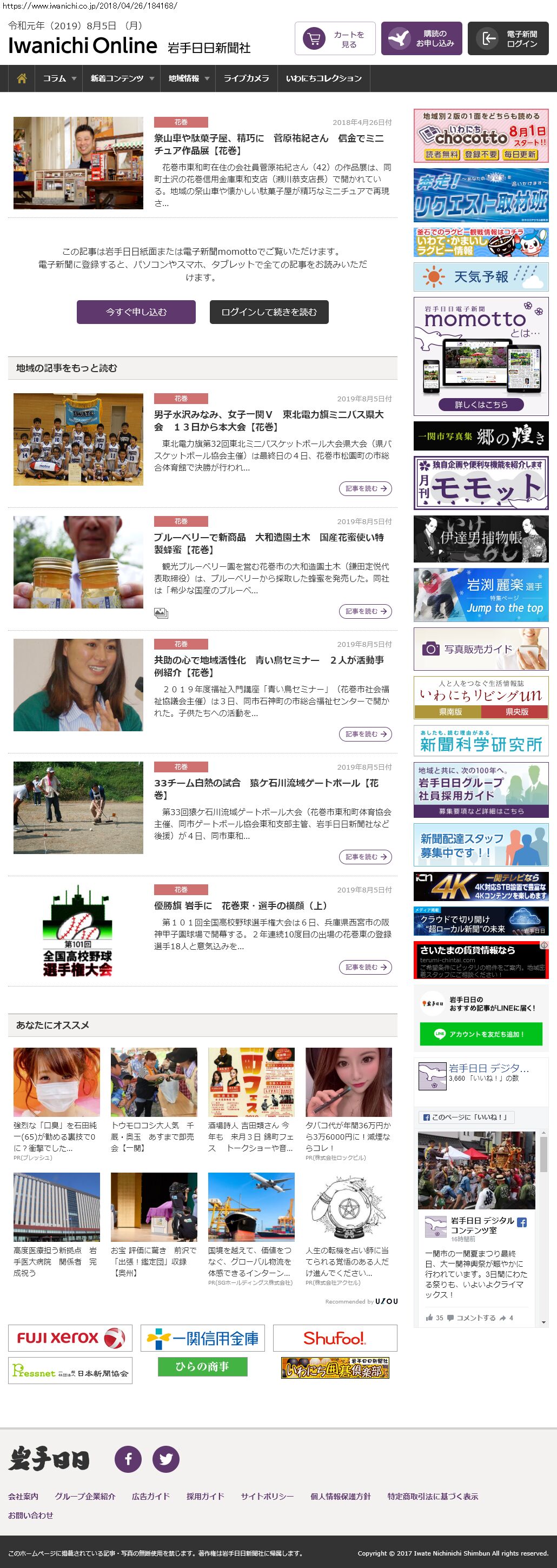This screenshot has height=1568, width=557.
Task: Expand the 地域情報 menu
Action: tap(188, 78)
